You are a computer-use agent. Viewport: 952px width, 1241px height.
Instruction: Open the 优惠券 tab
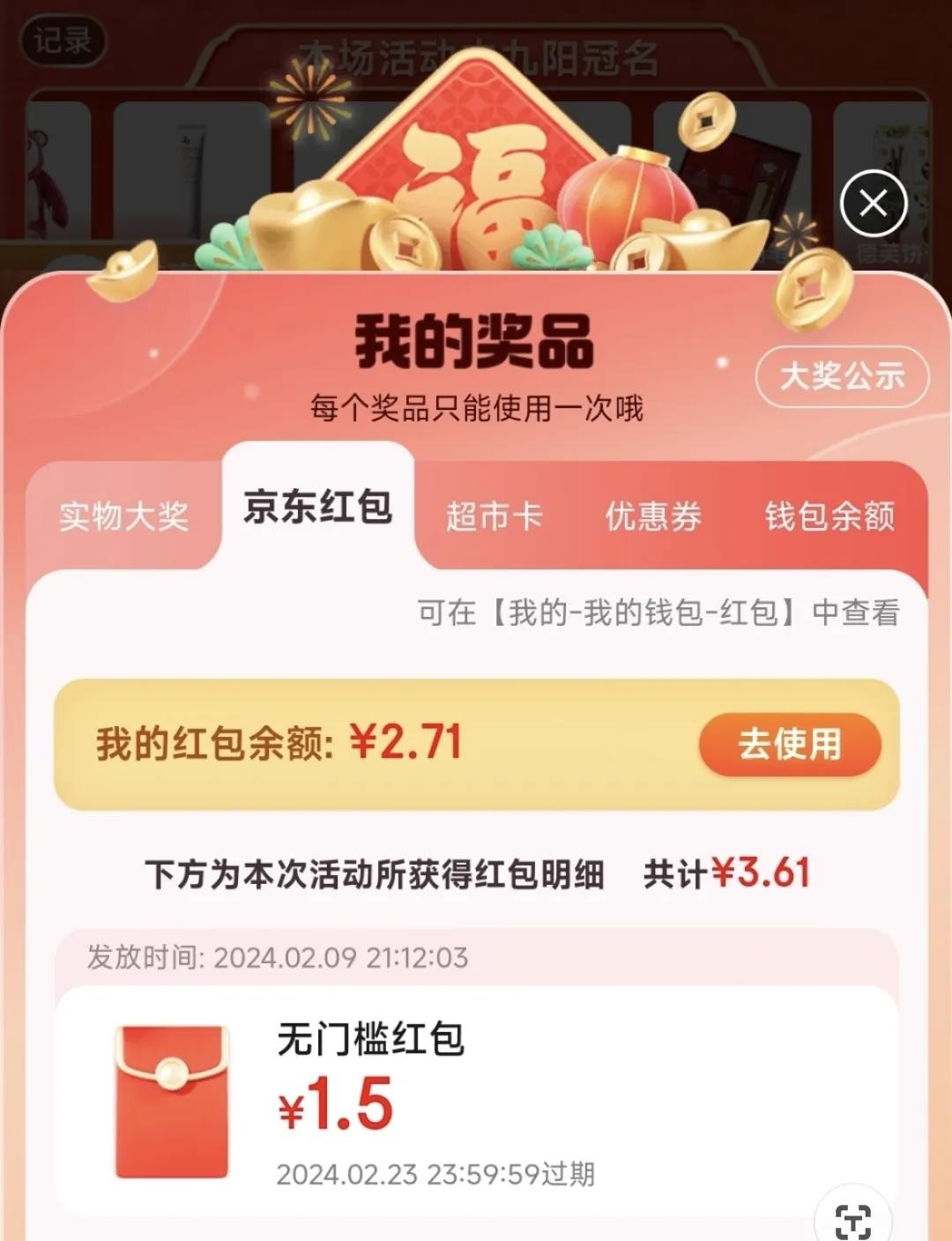point(653,516)
